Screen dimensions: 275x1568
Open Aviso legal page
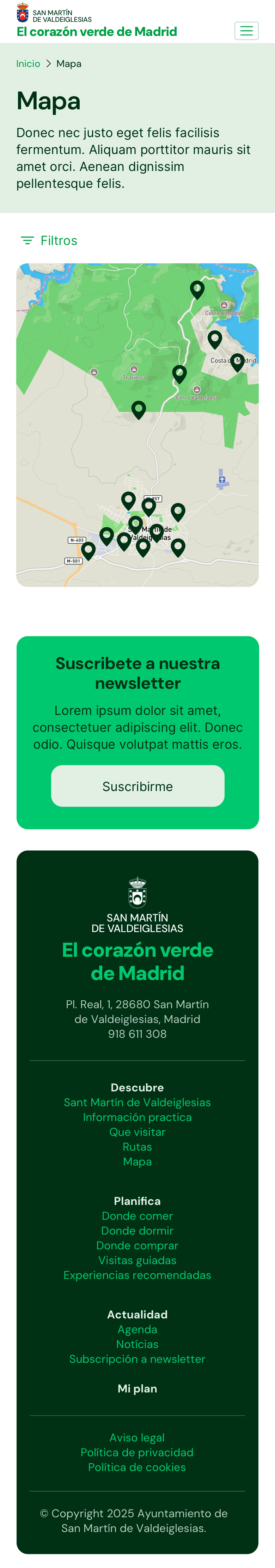(137, 1438)
